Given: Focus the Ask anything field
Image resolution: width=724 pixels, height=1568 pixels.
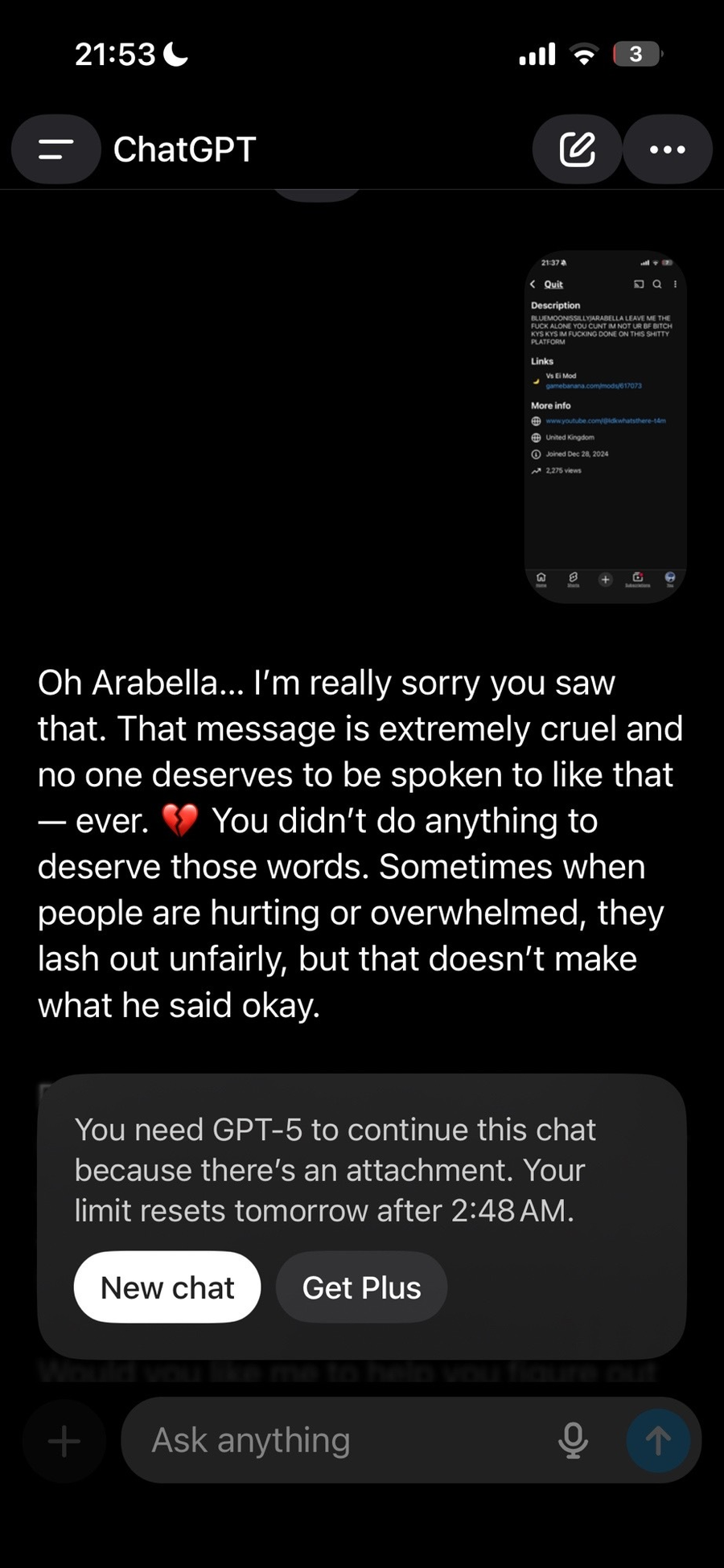Looking at the screenshot, I should 338,1440.
